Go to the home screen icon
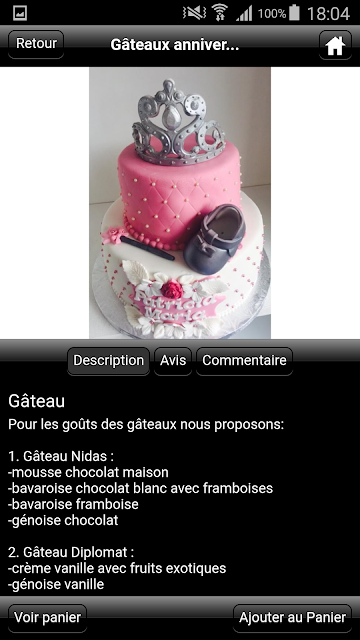The height and width of the screenshot is (640, 360). point(335,45)
